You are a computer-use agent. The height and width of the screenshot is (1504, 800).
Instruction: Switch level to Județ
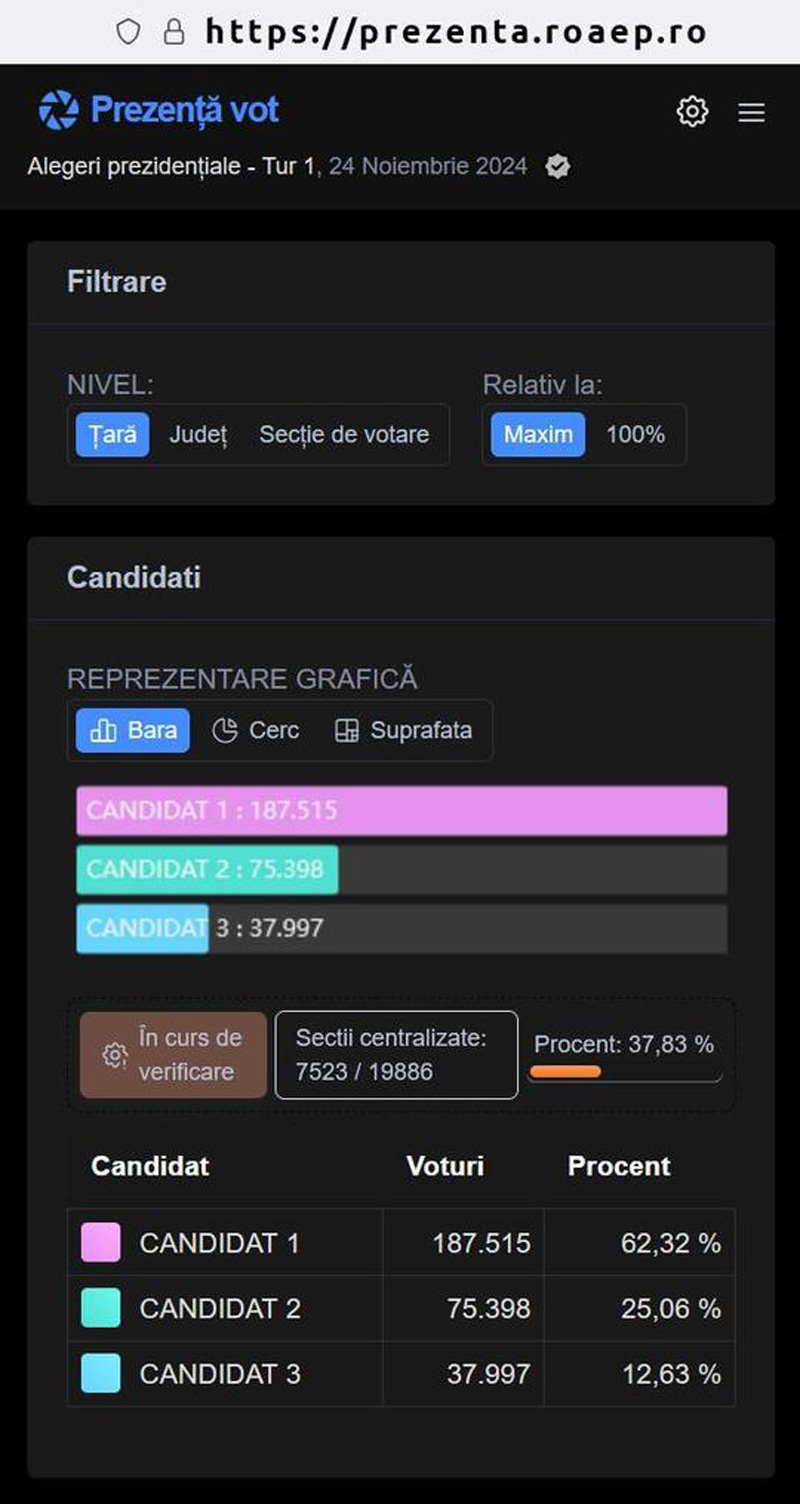click(198, 435)
